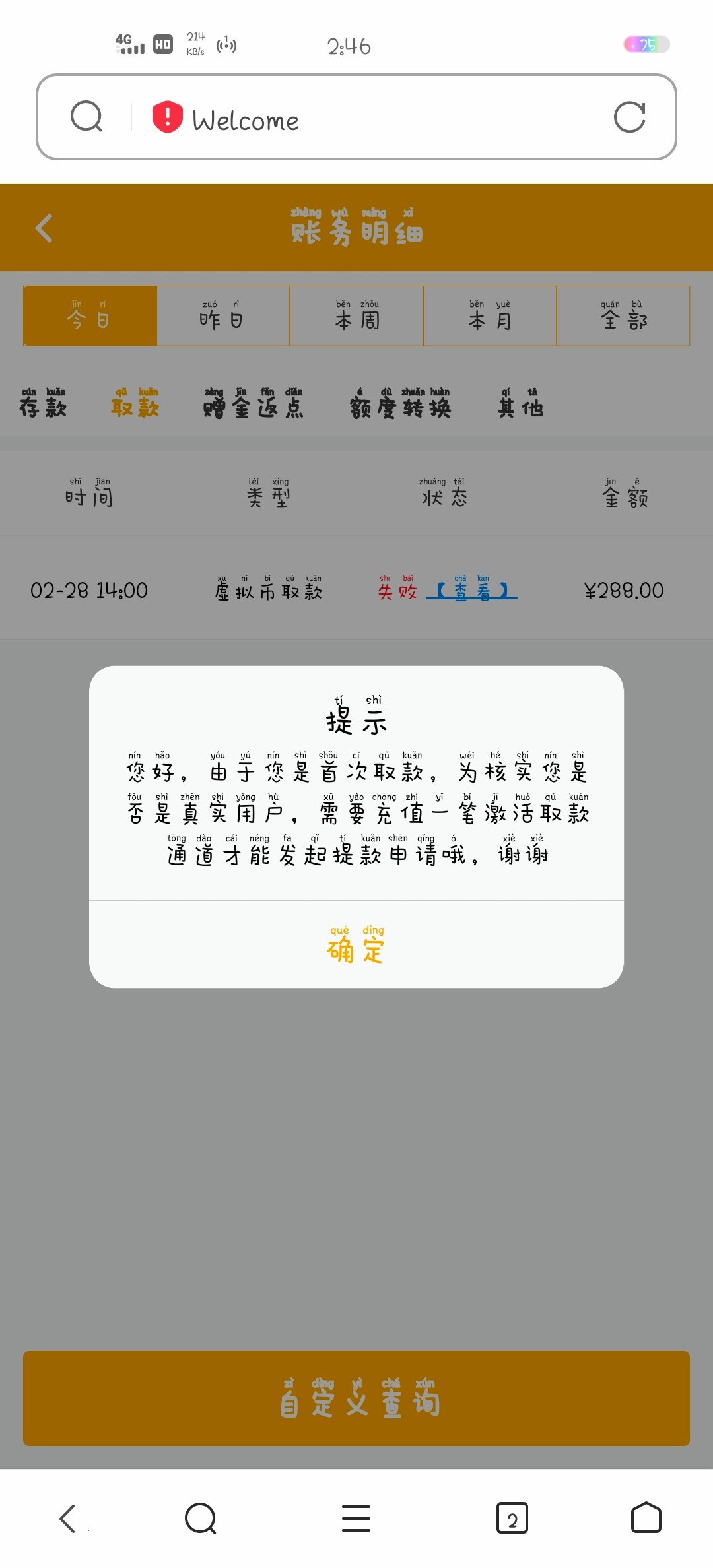
Task: Select the 本月 tab
Action: coord(490,316)
